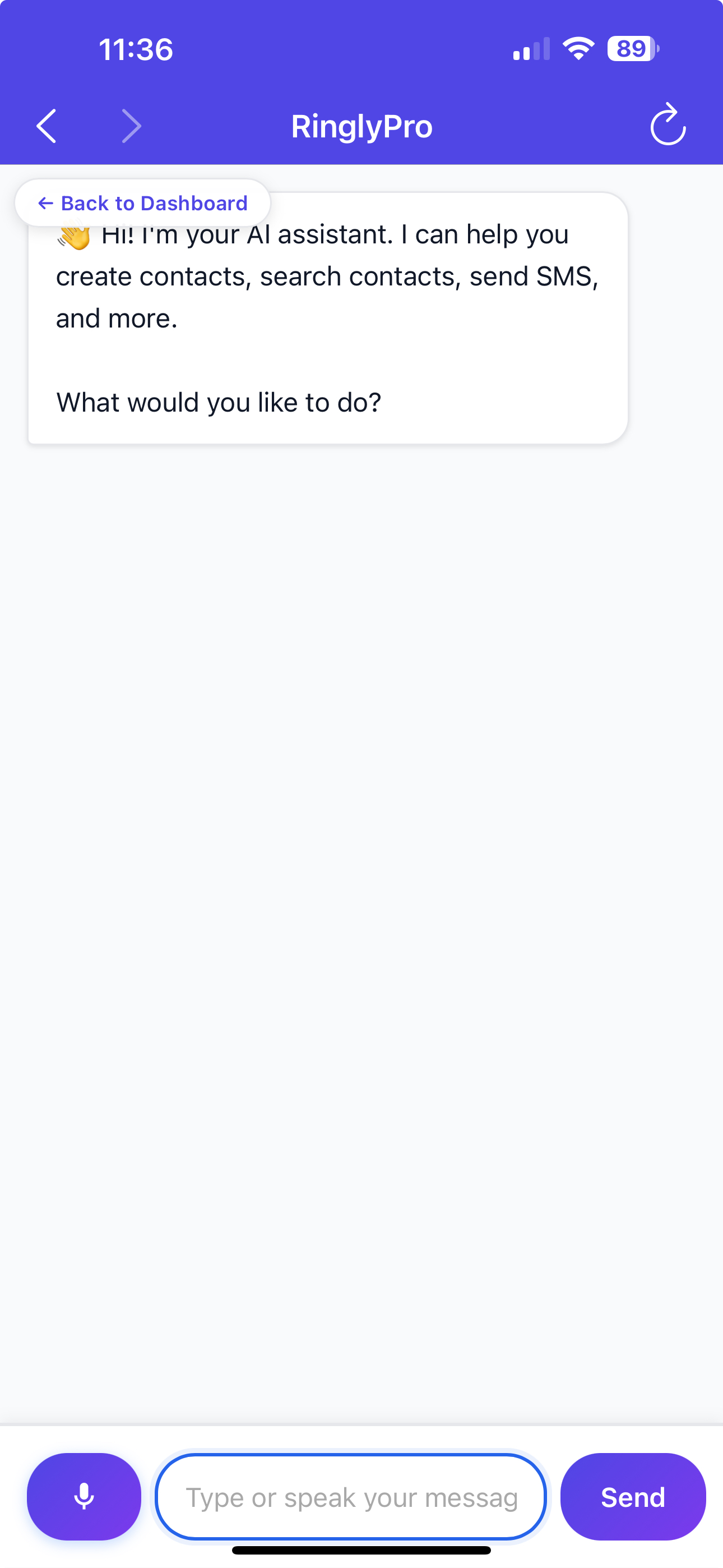The height and width of the screenshot is (1568, 723).
Task: Go forward using the right arrow
Action: coord(131,126)
